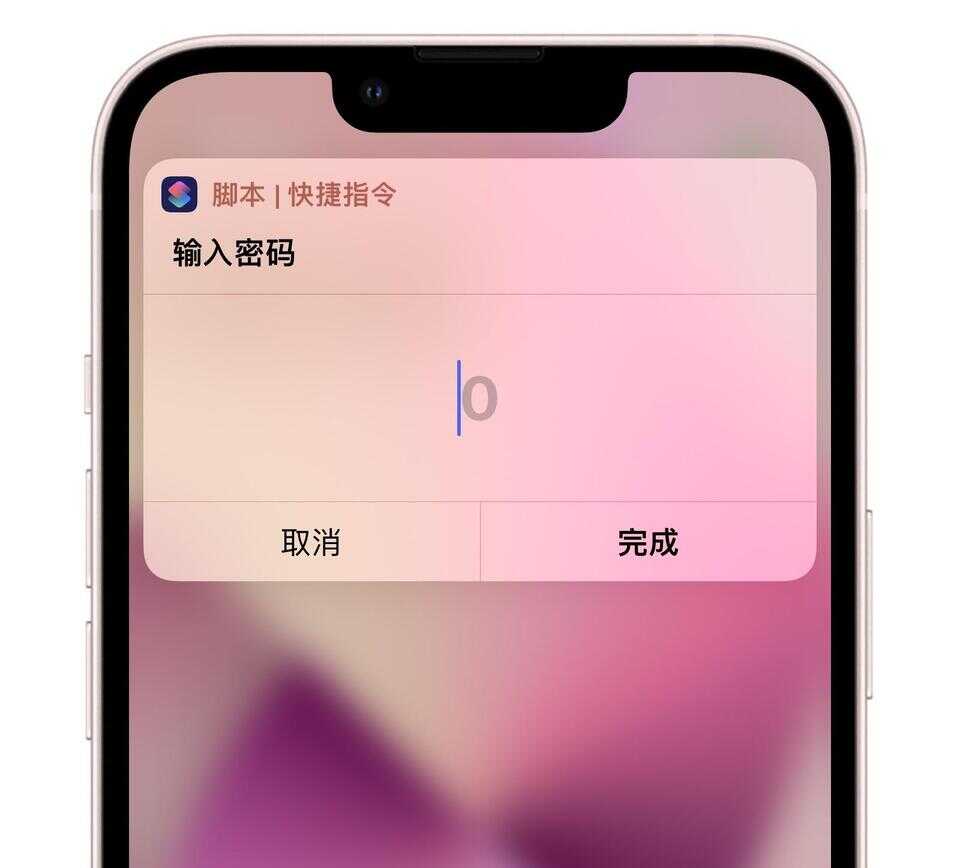This screenshot has width=960, height=868.
Task: Cancel the password prompt with 取消
Action: click(x=311, y=542)
